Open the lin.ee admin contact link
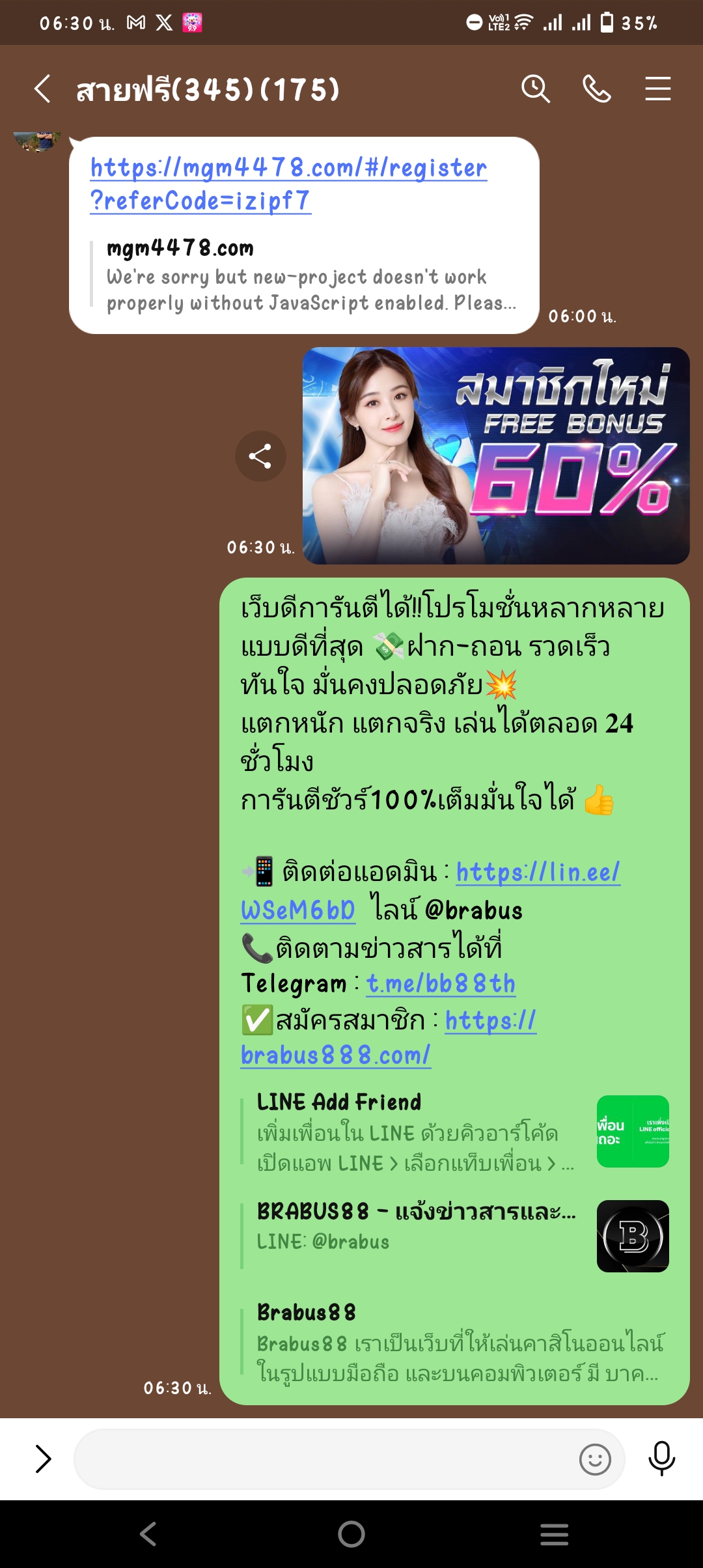The width and height of the screenshot is (703, 1568). (538, 873)
